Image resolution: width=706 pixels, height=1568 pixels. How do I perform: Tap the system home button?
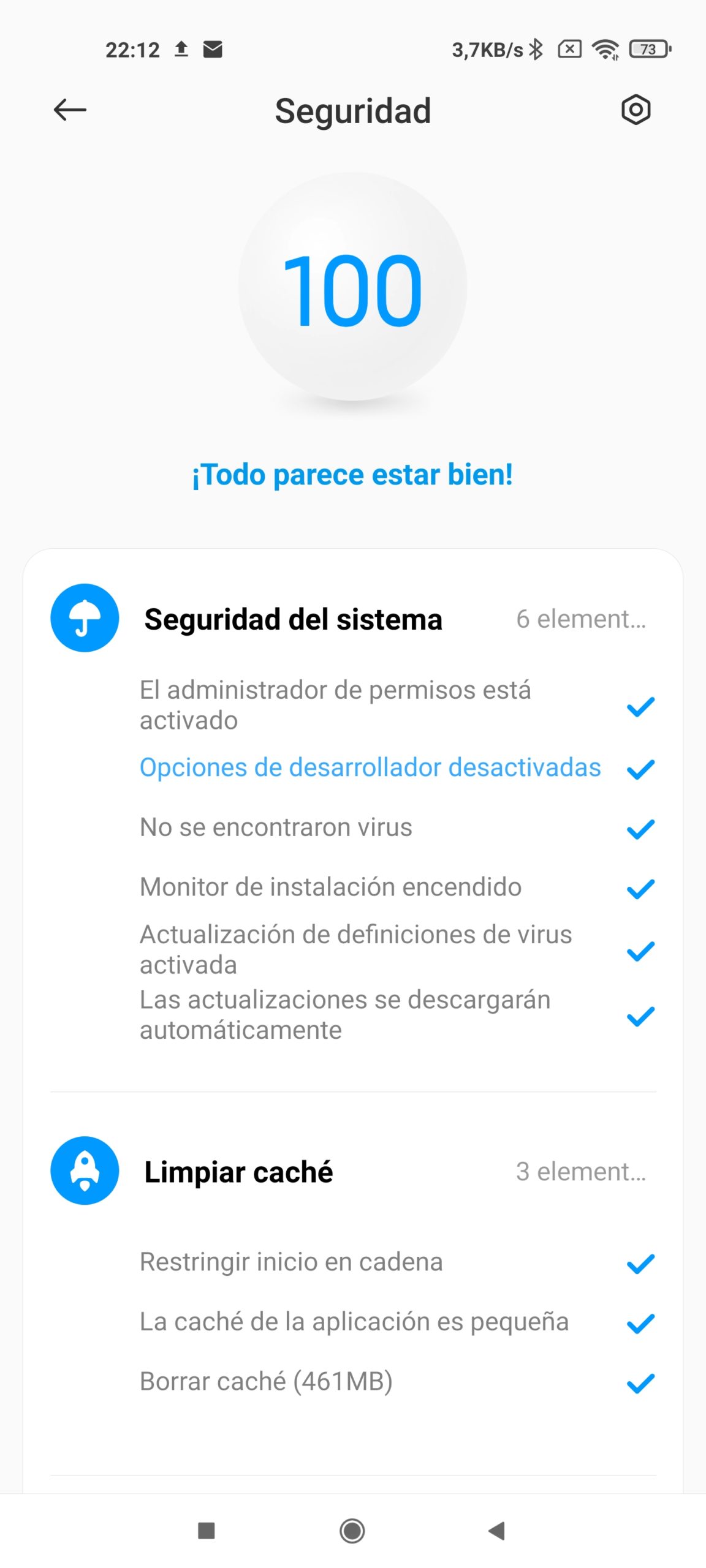pyautogui.click(x=352, y=1531)
